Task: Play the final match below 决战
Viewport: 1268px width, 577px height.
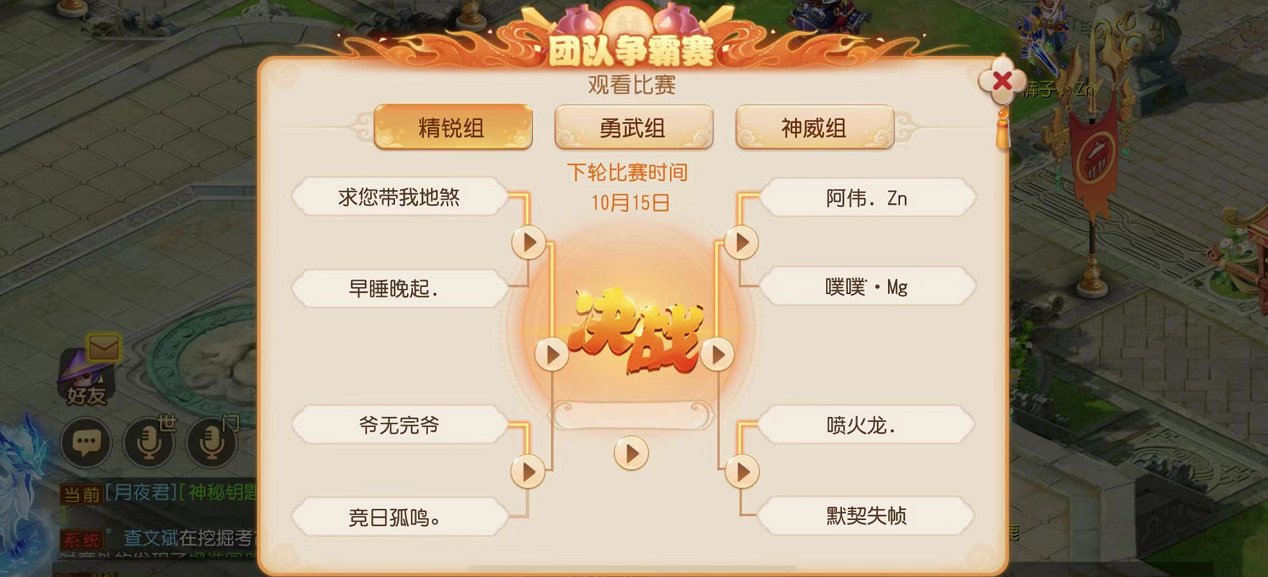Action: pyautogui.click(x=631, y=453)
